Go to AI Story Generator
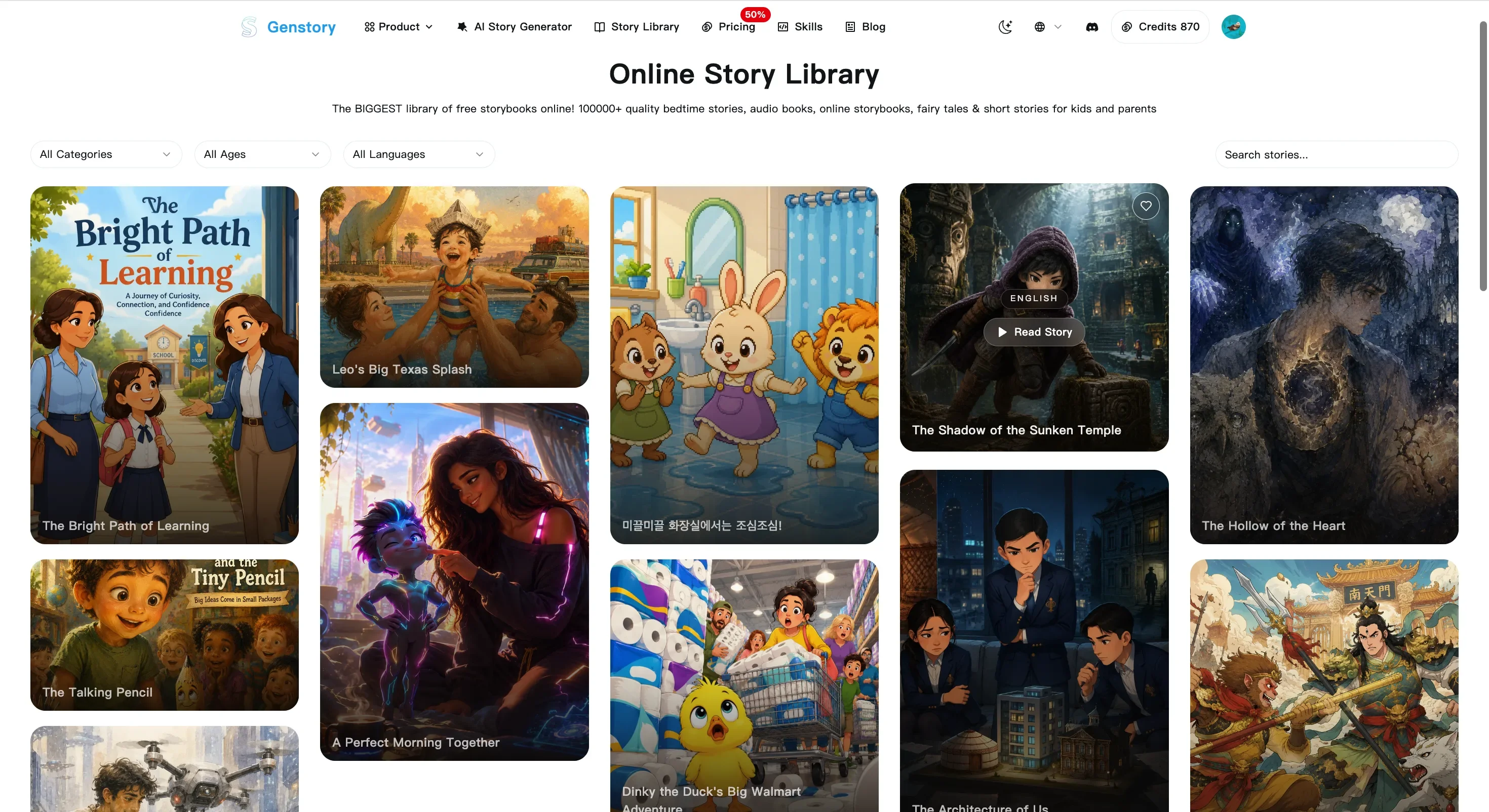1489x812 pixels. (x=514, y=27)
